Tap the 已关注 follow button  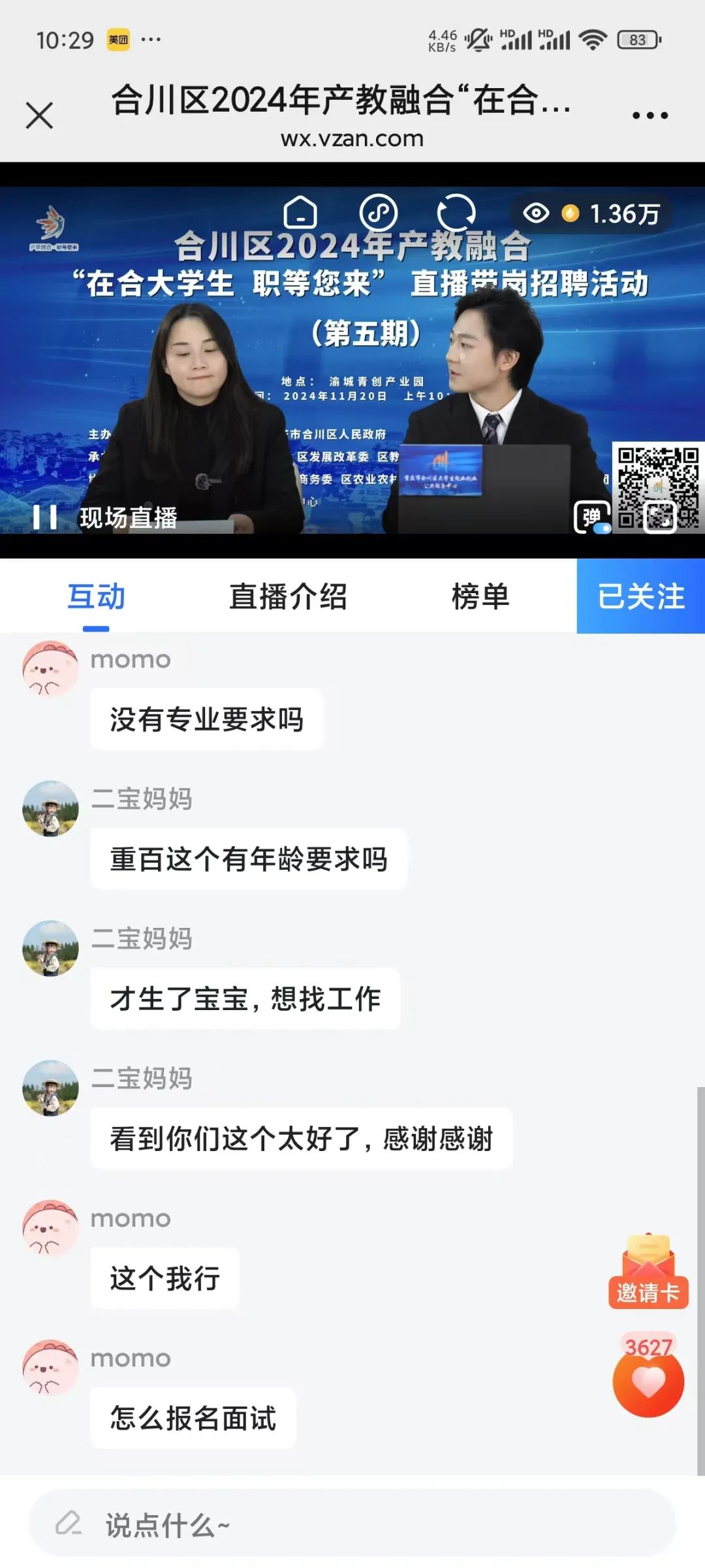pos(640,596)
